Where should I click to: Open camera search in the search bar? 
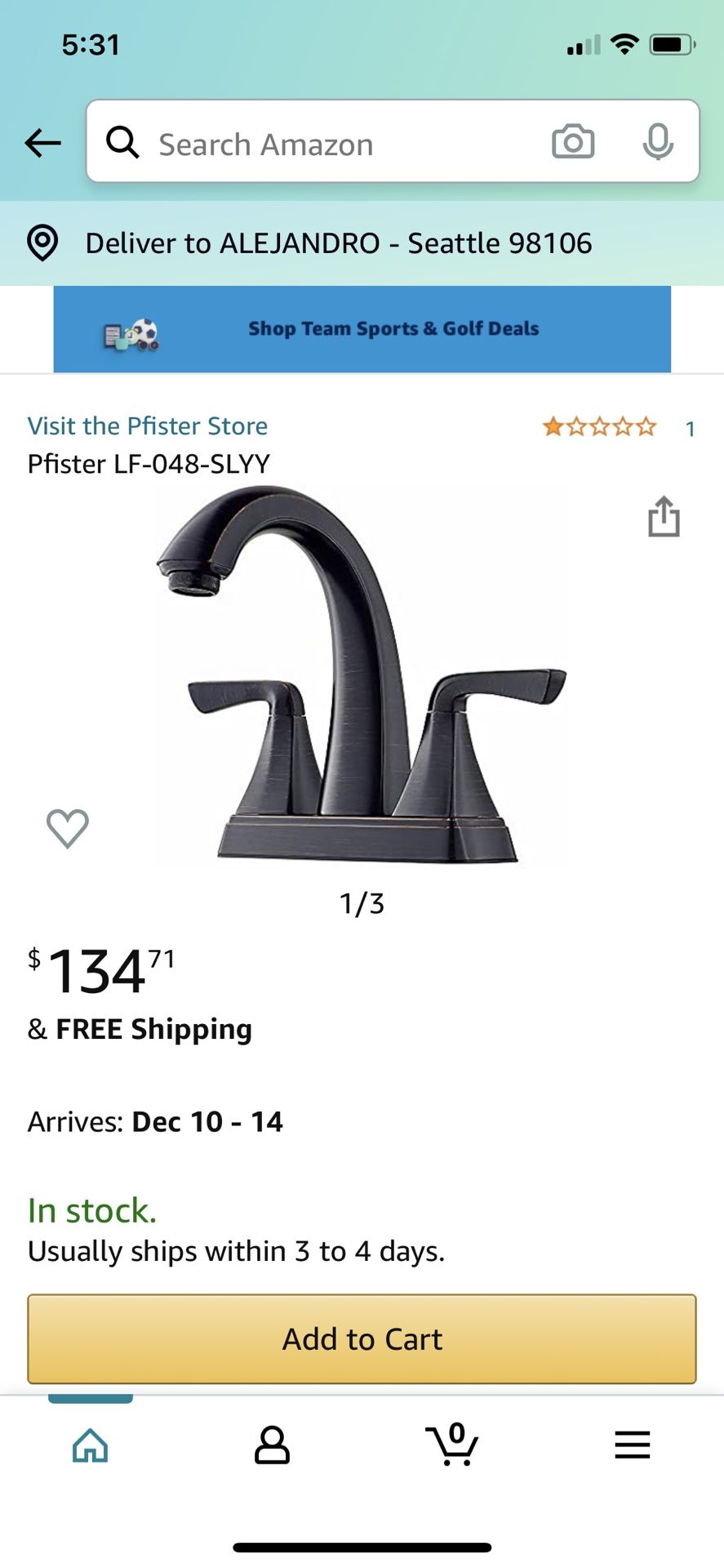click(573, 142)
